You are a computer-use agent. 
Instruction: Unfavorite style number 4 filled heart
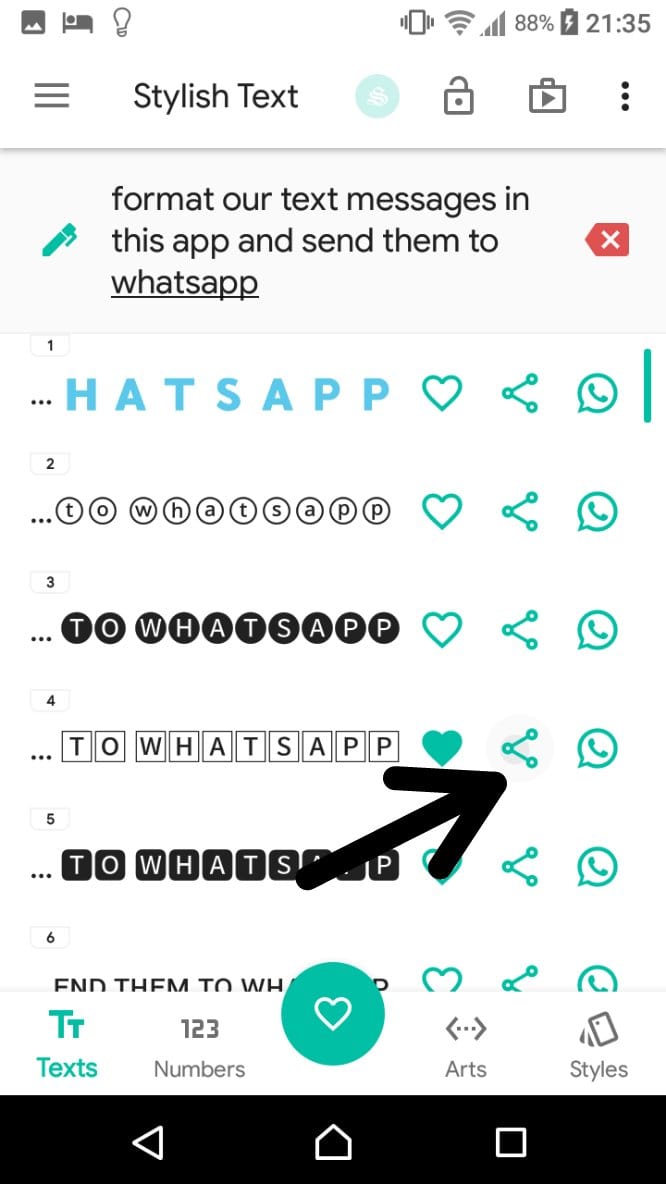(442, 748)
